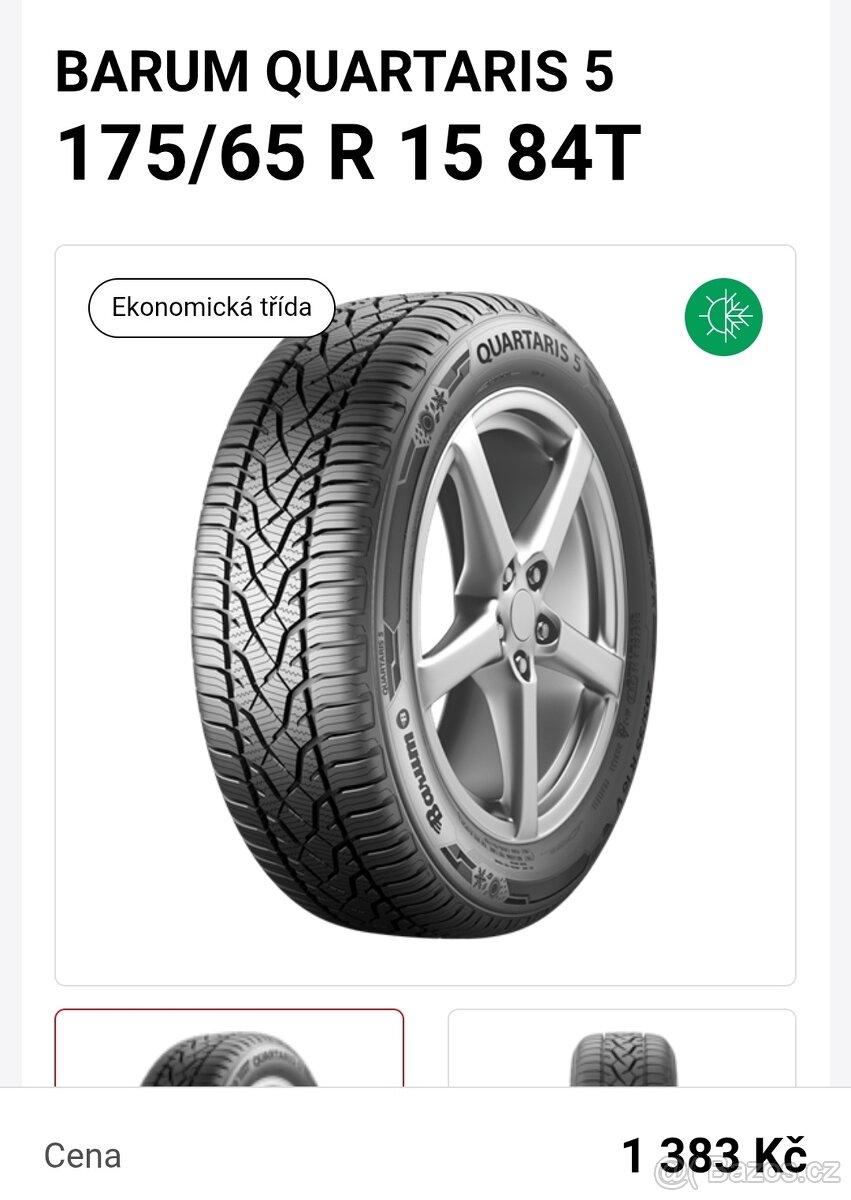Select the side-view tire thumbnail with red border
The image size is (851, 1200).
click(229, 1050)
